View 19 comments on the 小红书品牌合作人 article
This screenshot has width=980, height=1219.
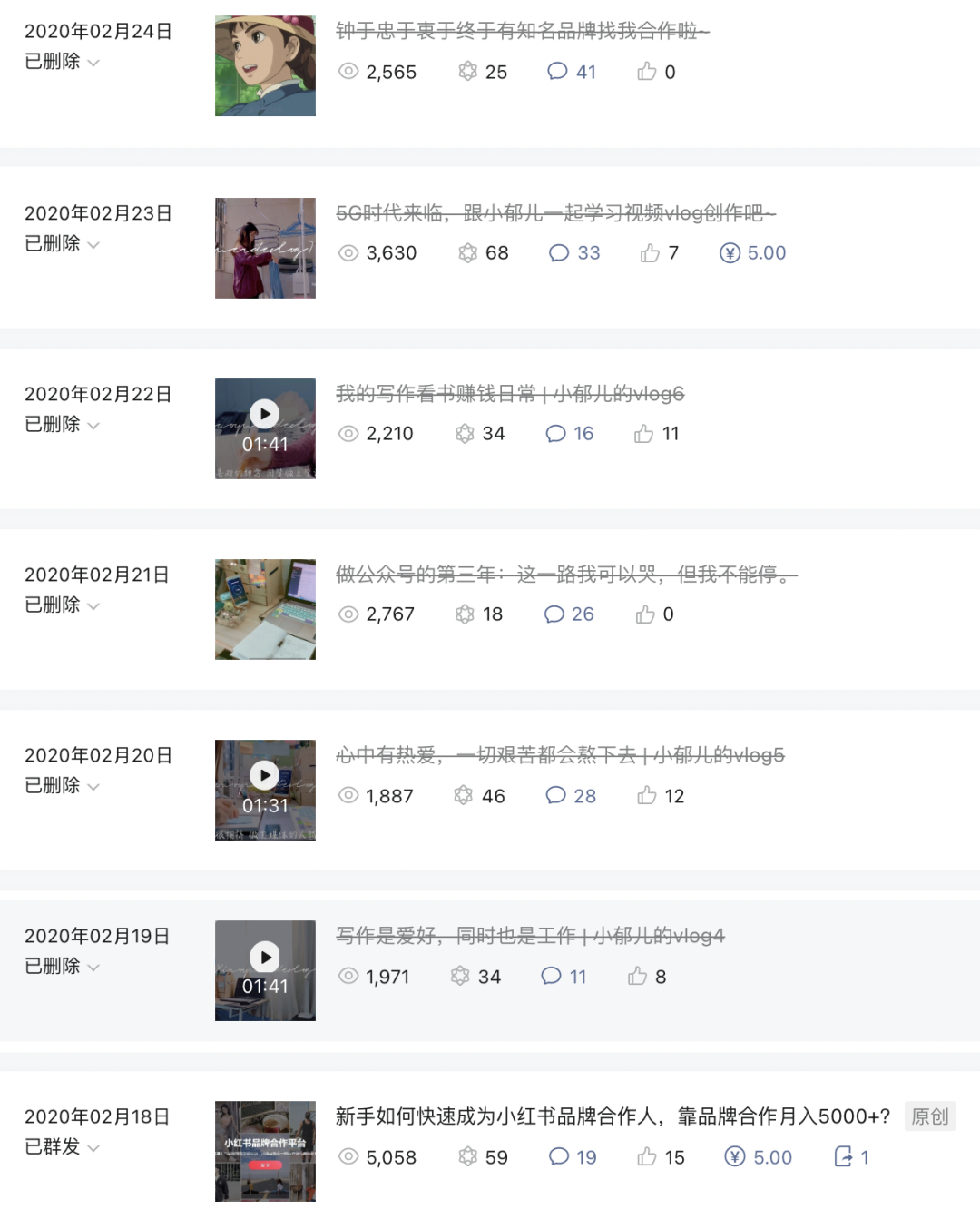coord(573,1157)
